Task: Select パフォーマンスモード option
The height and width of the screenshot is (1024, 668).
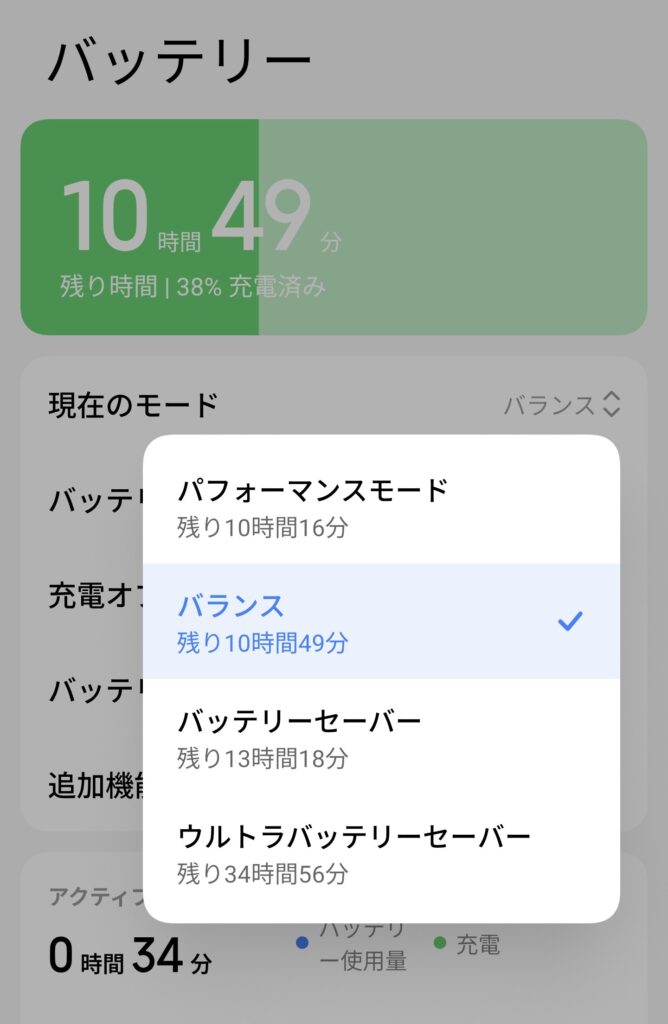Action: tap(380, 507)
